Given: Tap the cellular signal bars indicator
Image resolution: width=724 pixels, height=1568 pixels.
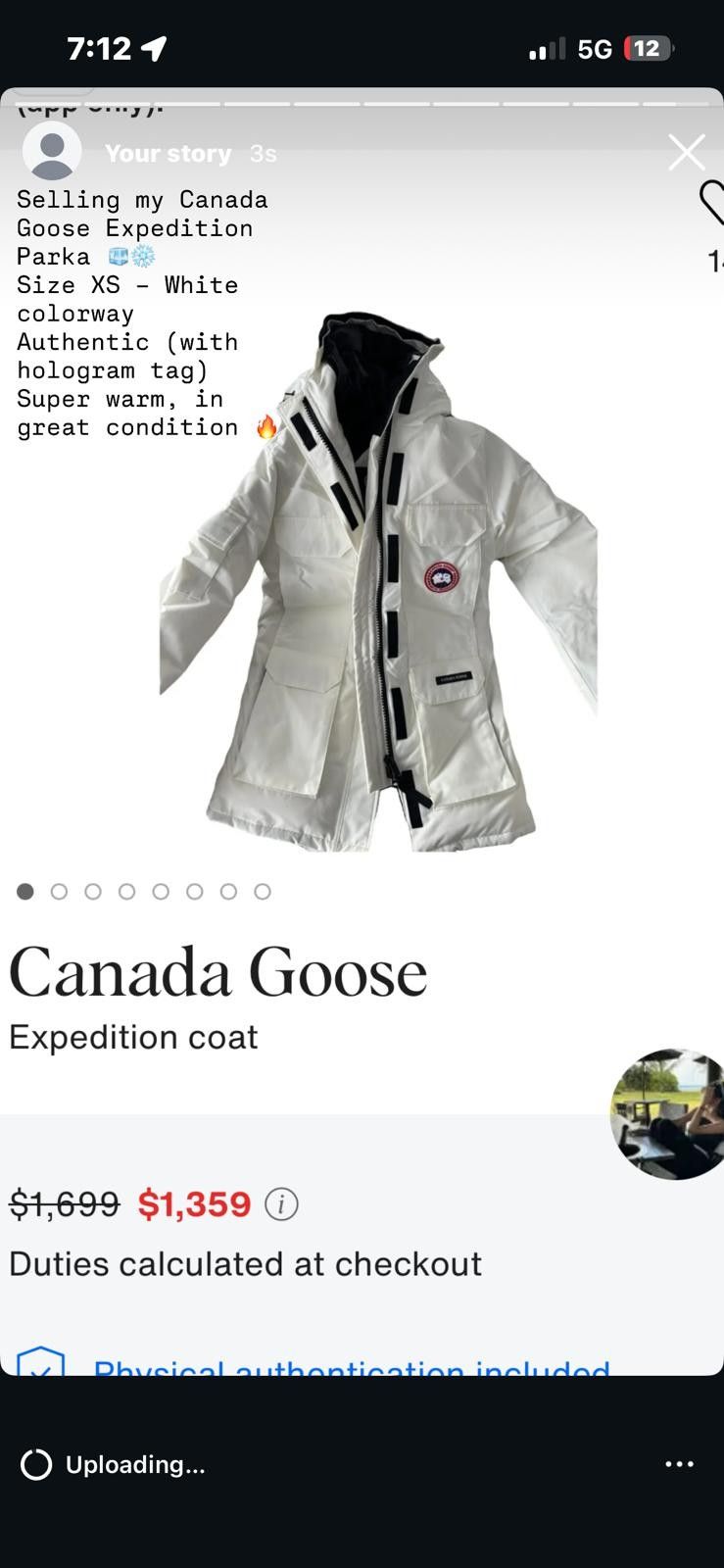Looking at the screenshot, I should [545, 47].
